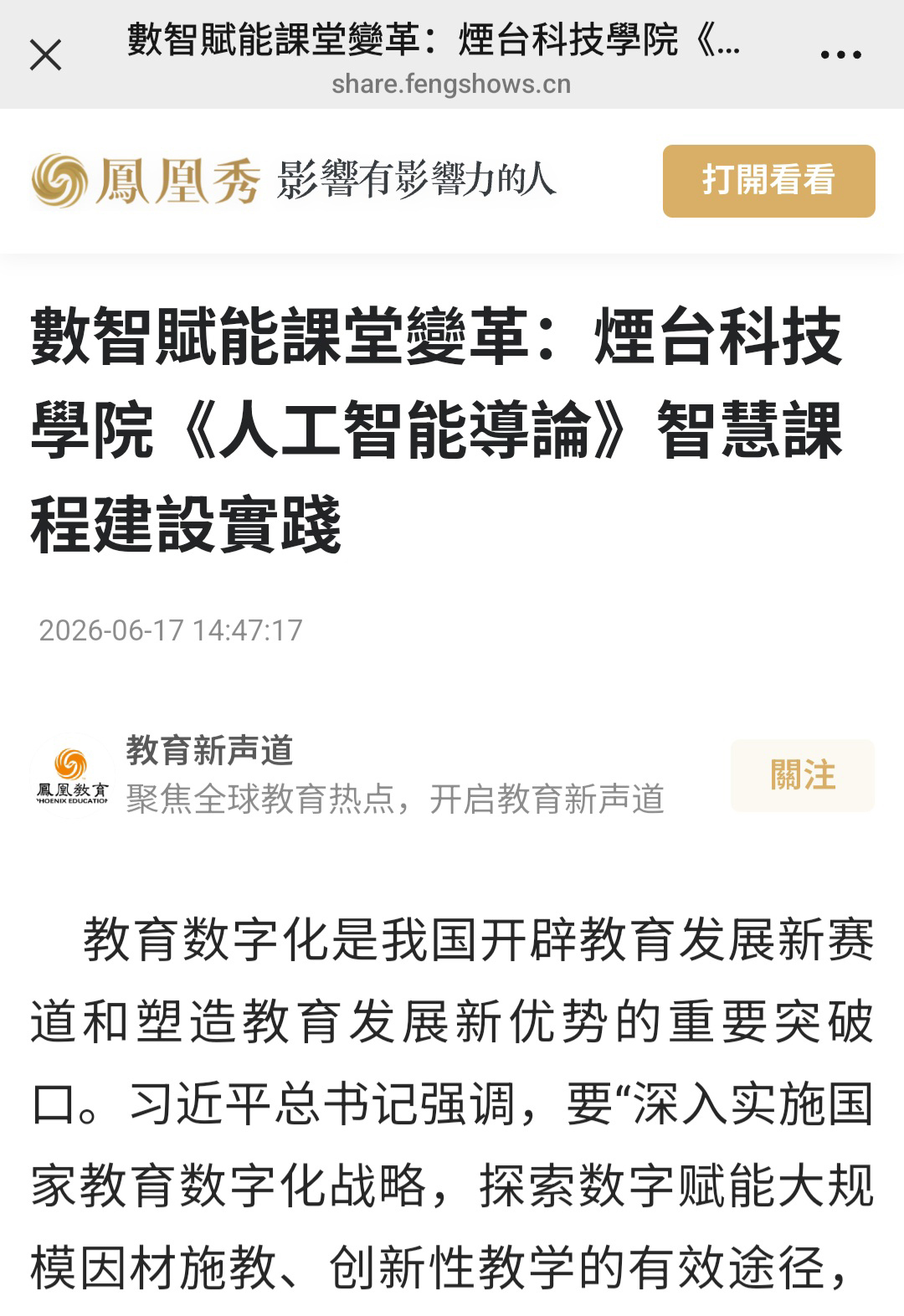
Task: Close the web page with the X
Action: point(46,55)
